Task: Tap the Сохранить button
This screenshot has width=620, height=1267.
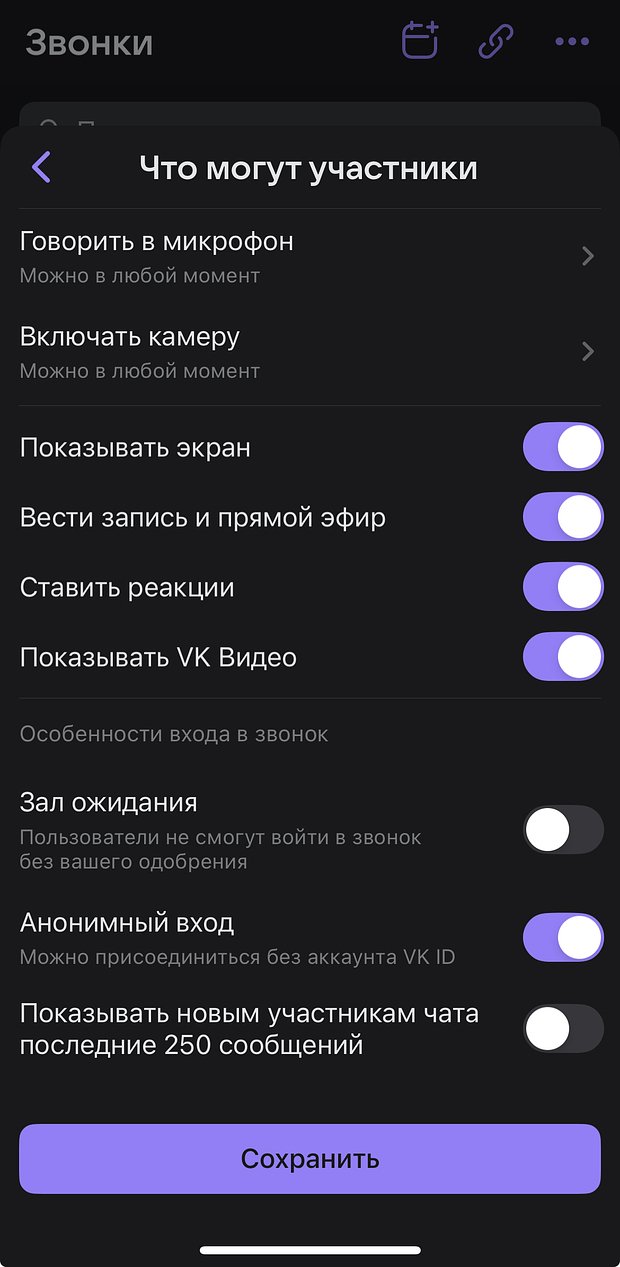Action: [310, 1159]
